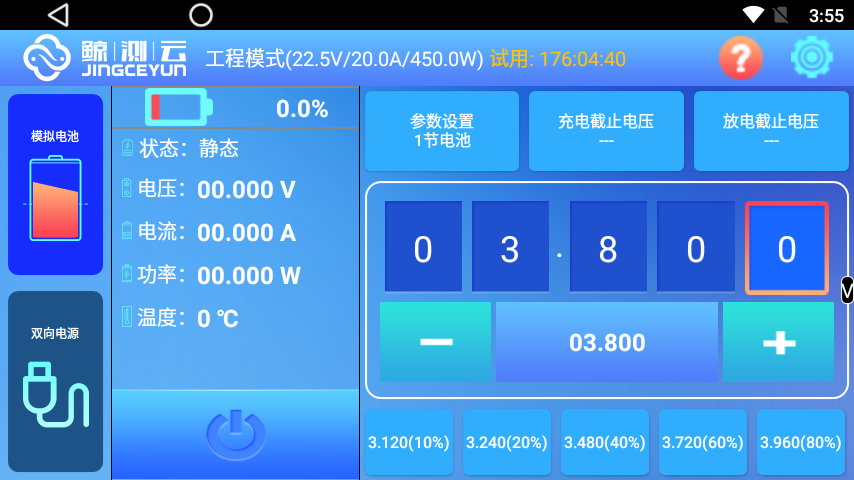Select the digit 3 box
The width and height of the screenshot is (854, 480).
click(x=510, y=248)
